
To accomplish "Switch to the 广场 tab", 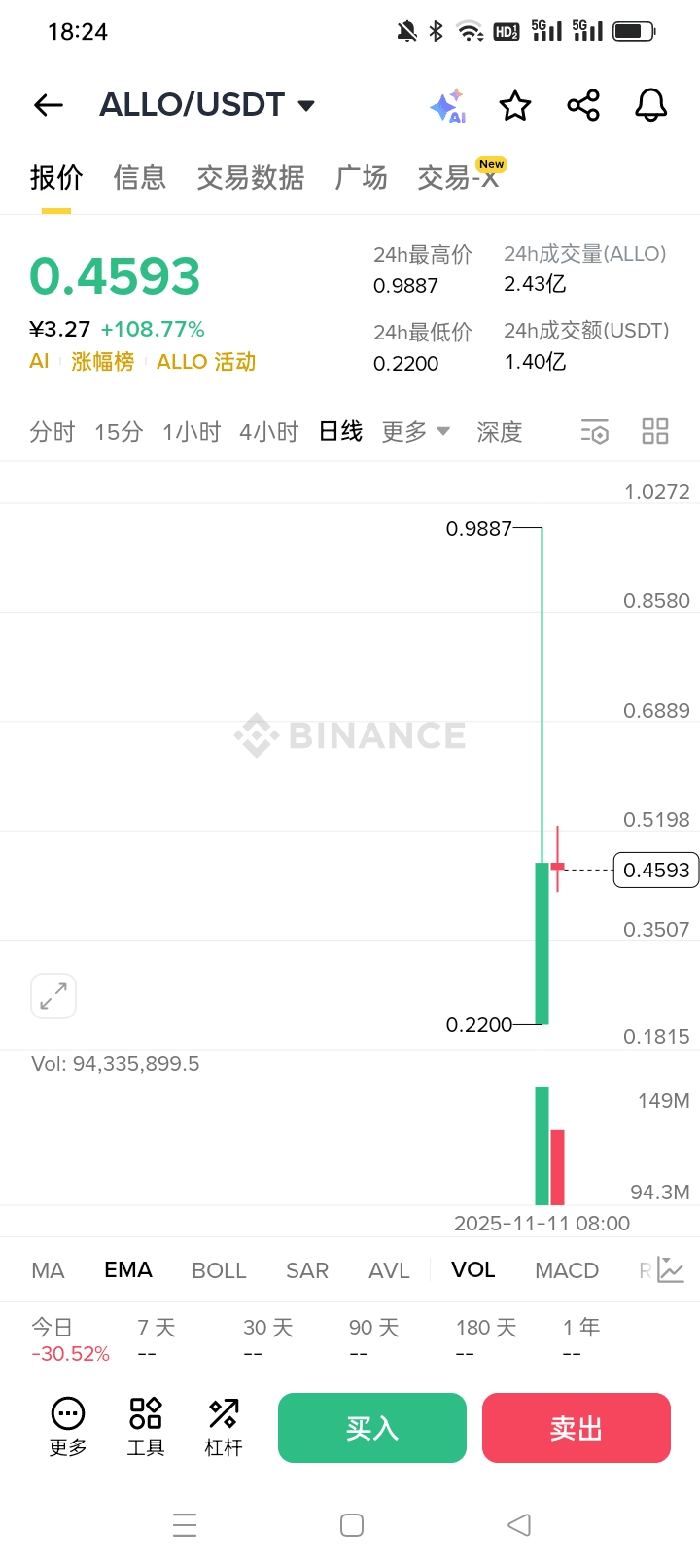I will (x=361, y=178).
